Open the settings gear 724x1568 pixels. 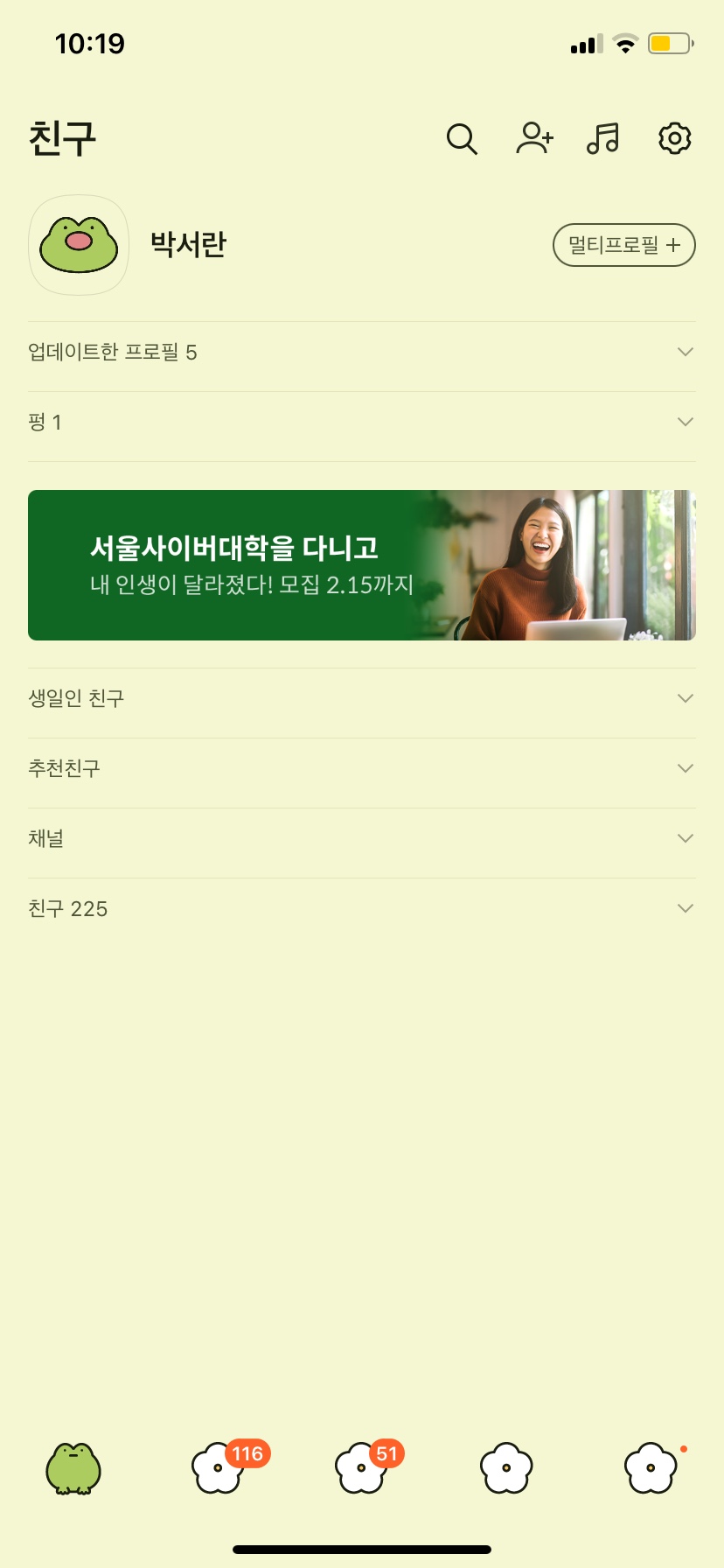tap(674, 138)
